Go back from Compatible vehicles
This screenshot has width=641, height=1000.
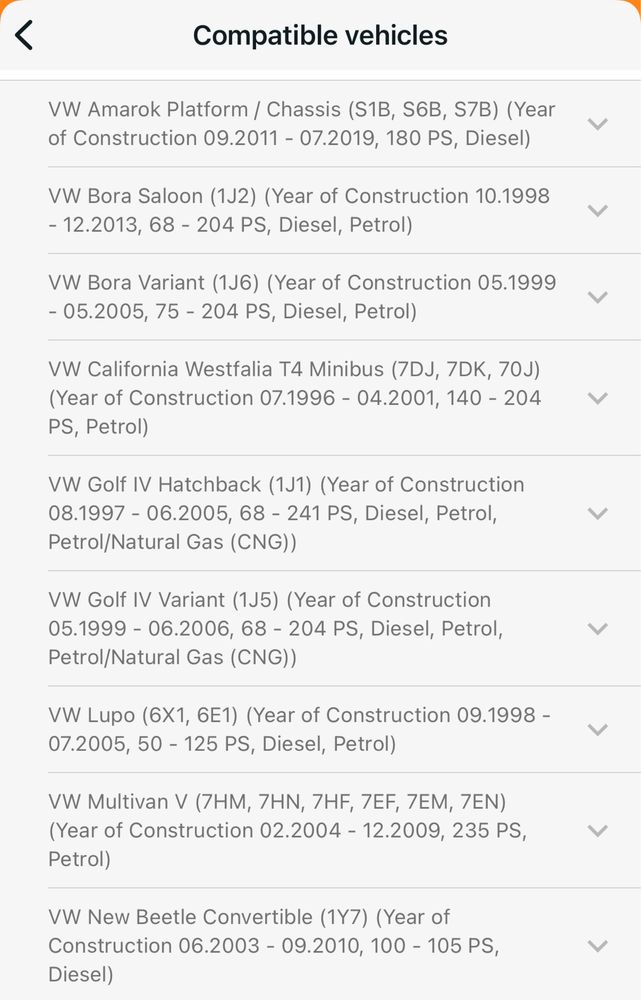[25, 36]
